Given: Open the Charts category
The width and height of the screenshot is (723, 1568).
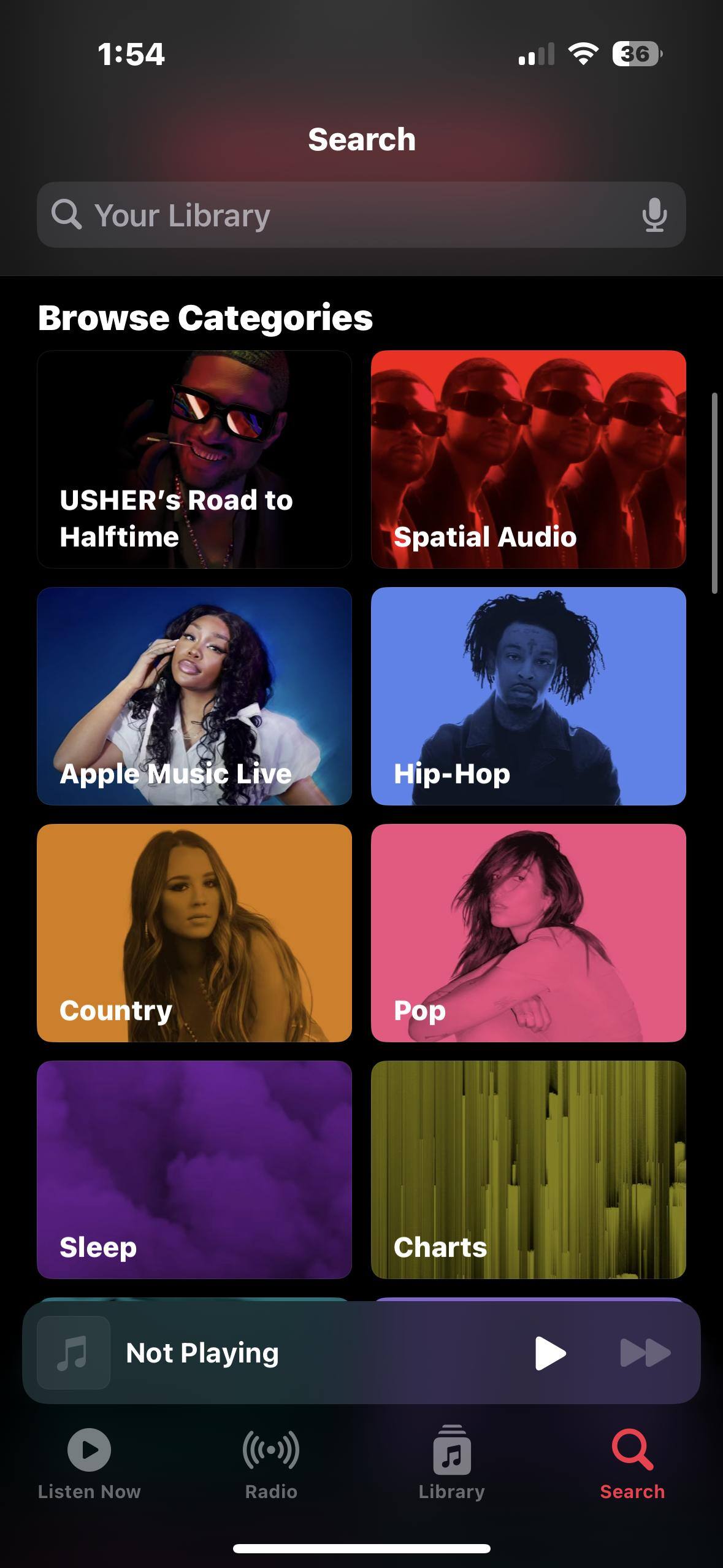Looking at the screenshot, I should [x=528, y=1169].
